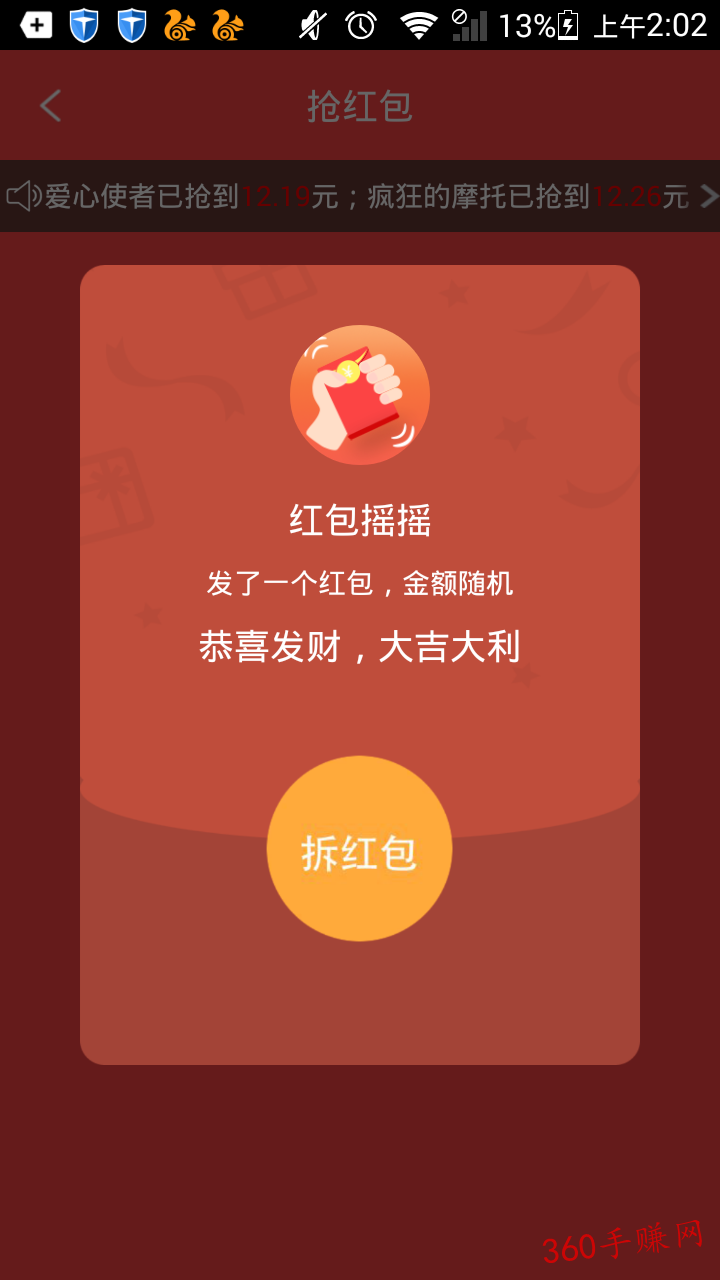Viewport: 720px width, 1280px height.
Task: Open the winners ticker arrow on the right
Action: point(708,196)
